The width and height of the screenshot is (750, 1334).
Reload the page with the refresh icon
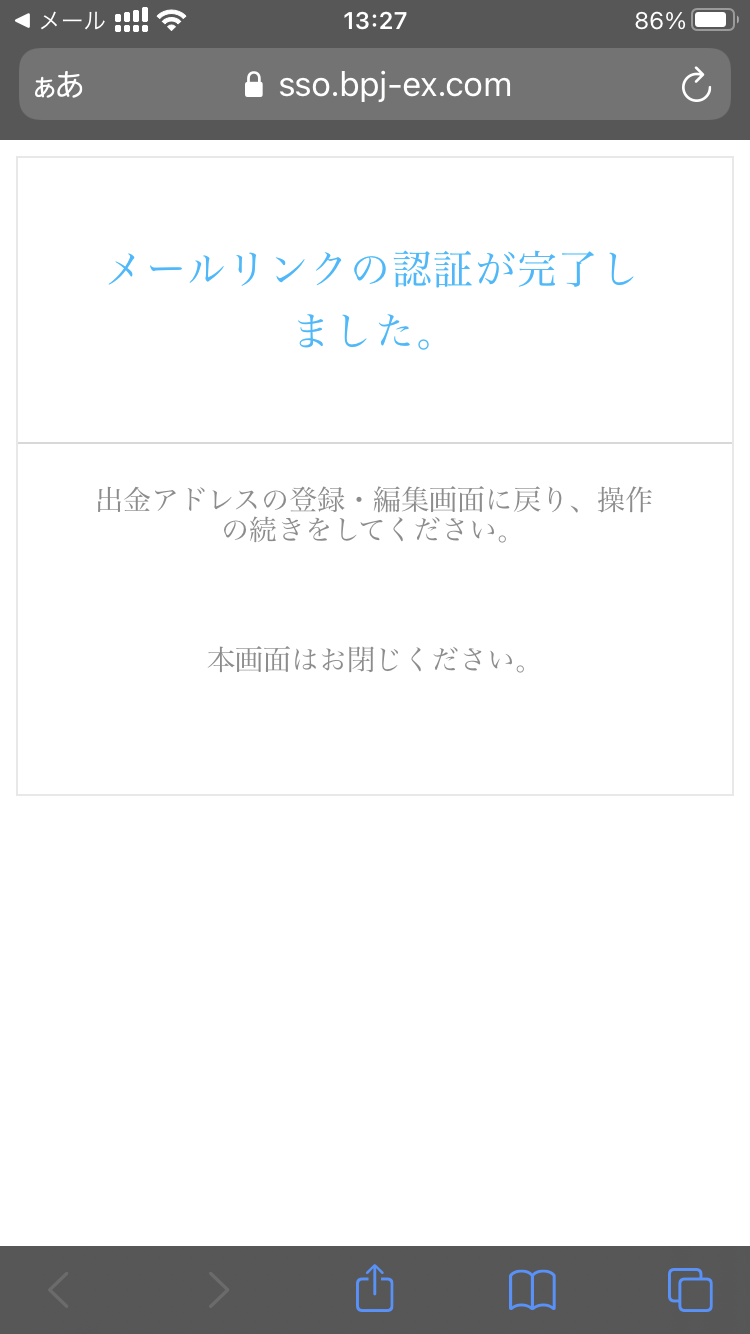[x=695, y=86]
